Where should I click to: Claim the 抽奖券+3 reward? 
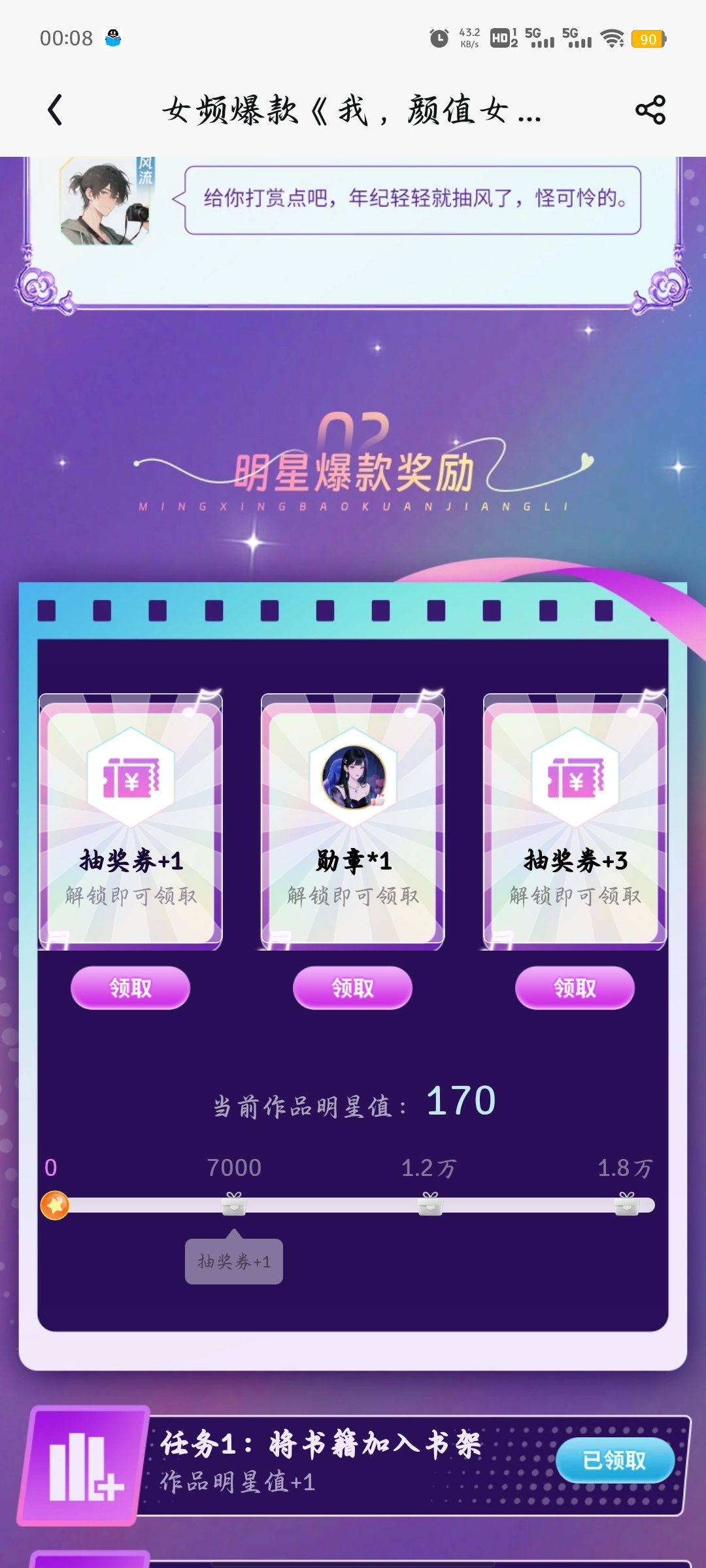(575, 987)
